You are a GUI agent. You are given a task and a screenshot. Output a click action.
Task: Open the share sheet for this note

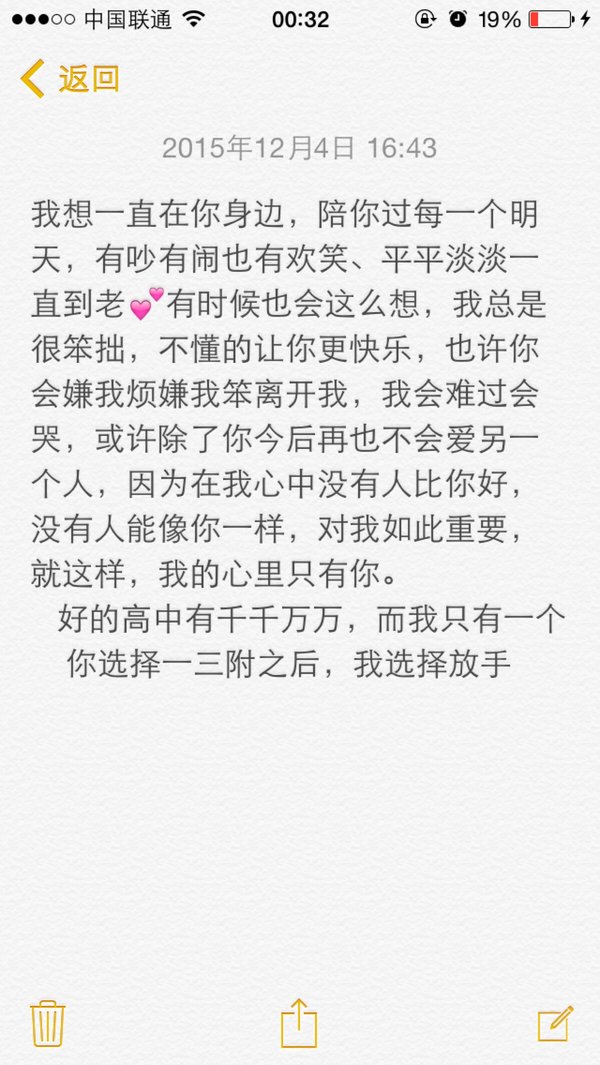point(300,1022)
